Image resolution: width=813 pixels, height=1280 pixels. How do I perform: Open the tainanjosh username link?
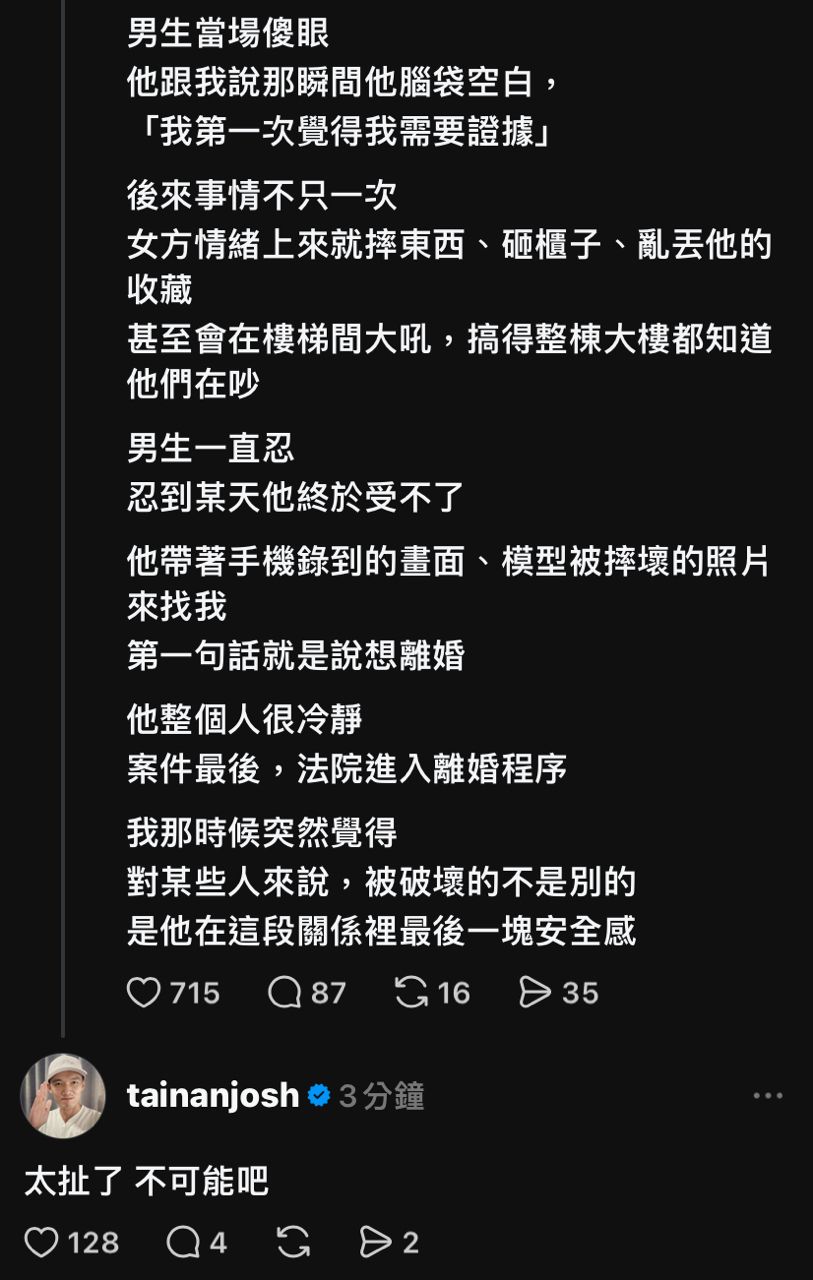tap(213, 1096)
